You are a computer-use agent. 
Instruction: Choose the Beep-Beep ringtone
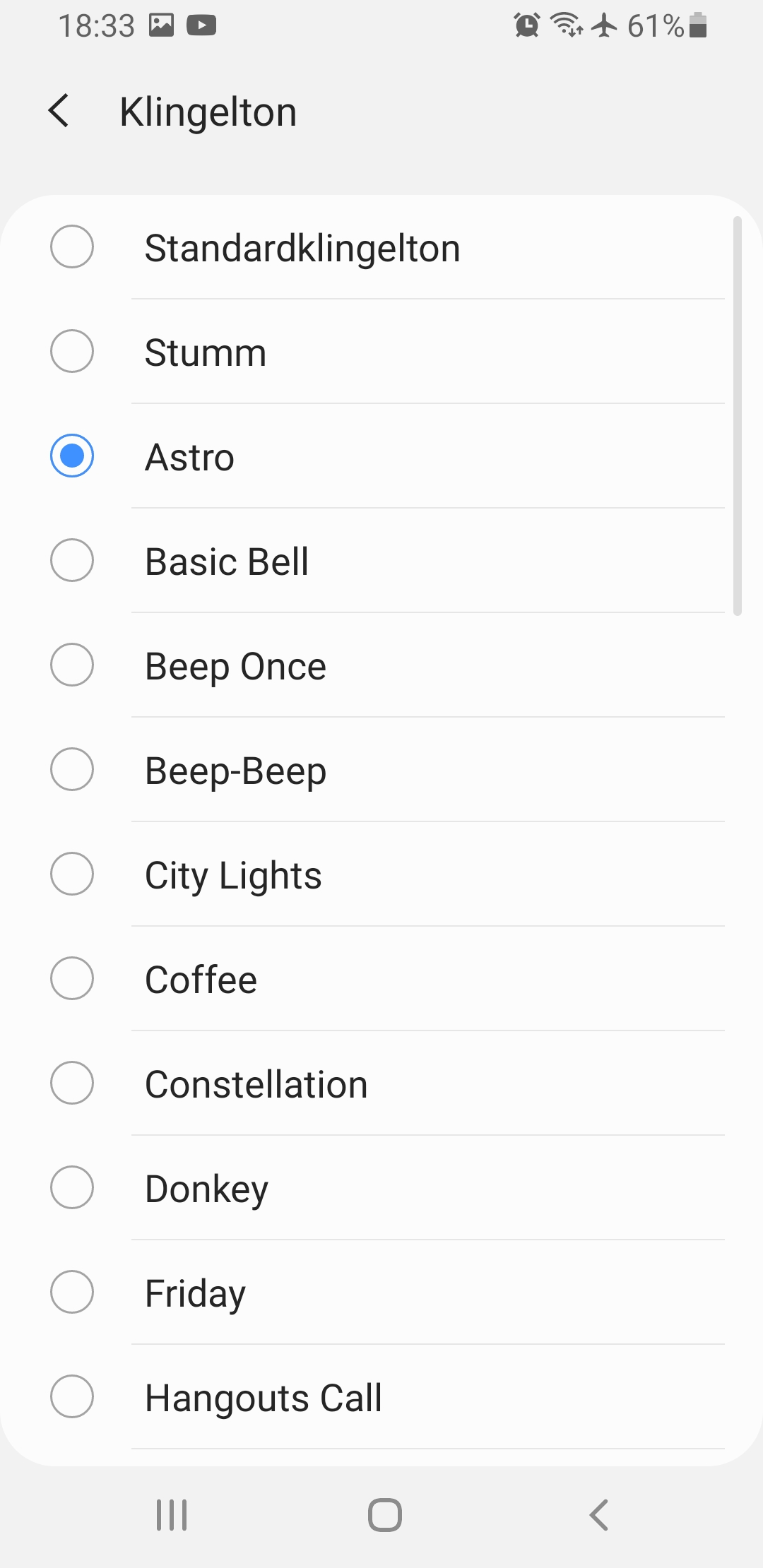point(235,770)
